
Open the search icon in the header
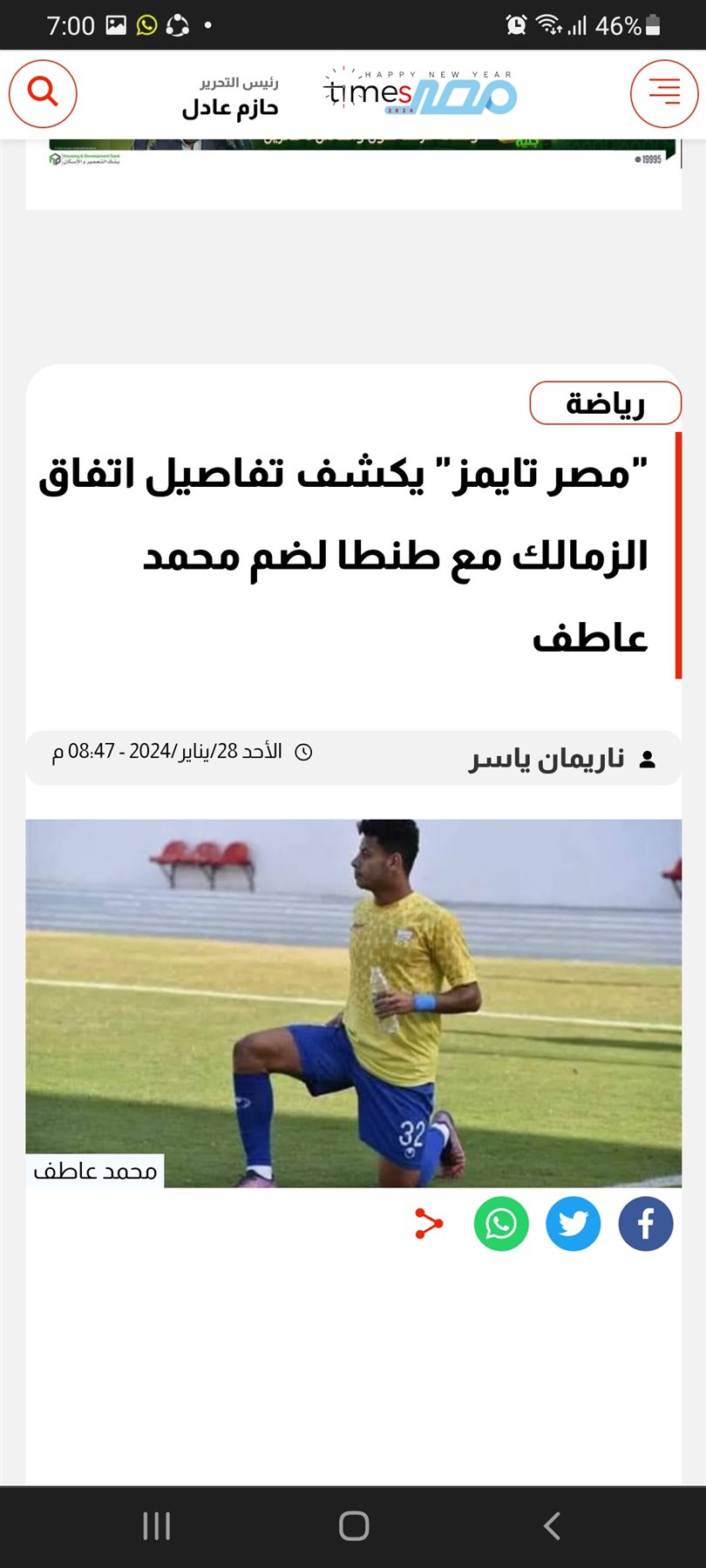43,93
